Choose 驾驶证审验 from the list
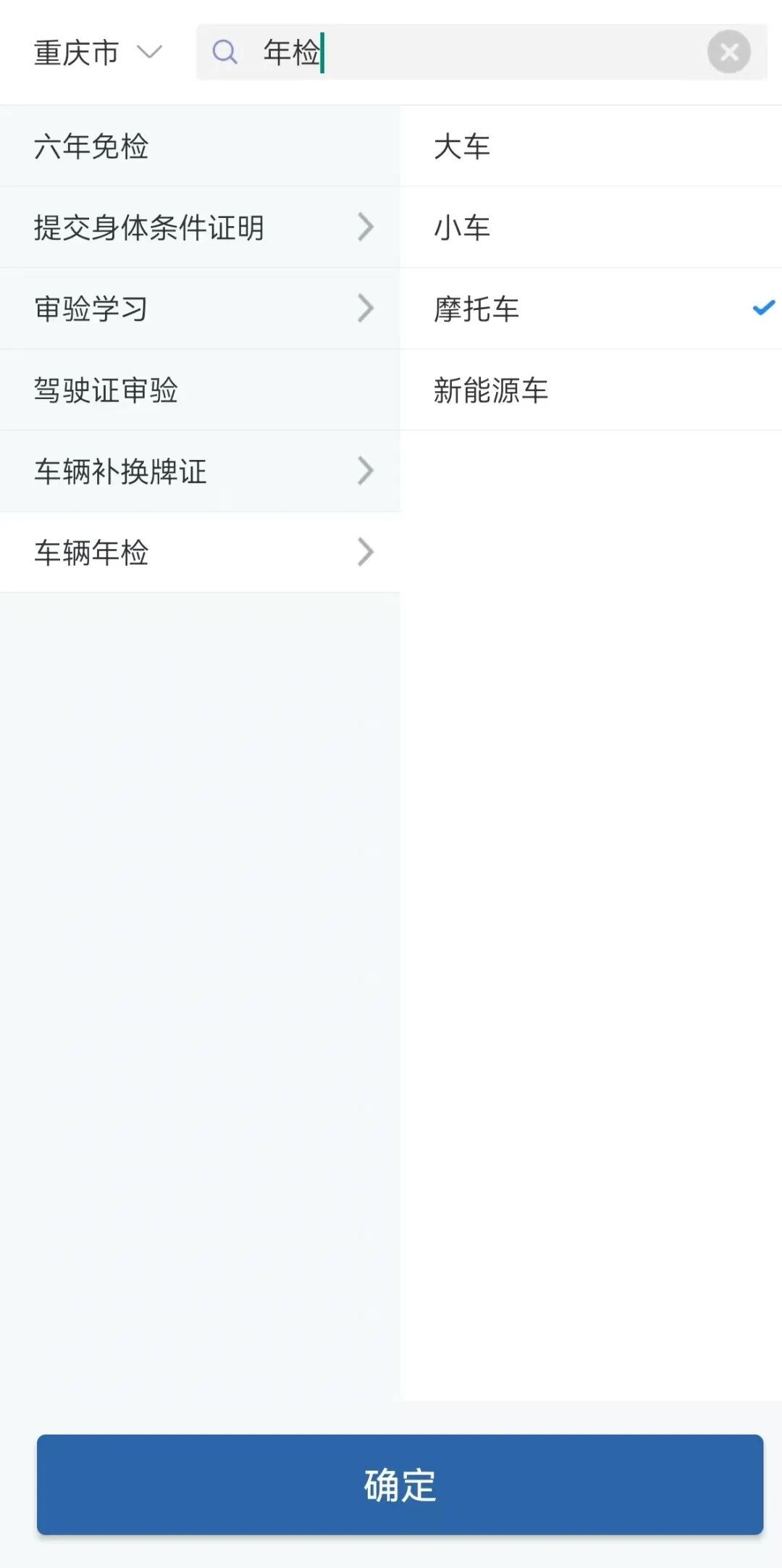Viewport: 782px width, 1568px height. (199, 390)
